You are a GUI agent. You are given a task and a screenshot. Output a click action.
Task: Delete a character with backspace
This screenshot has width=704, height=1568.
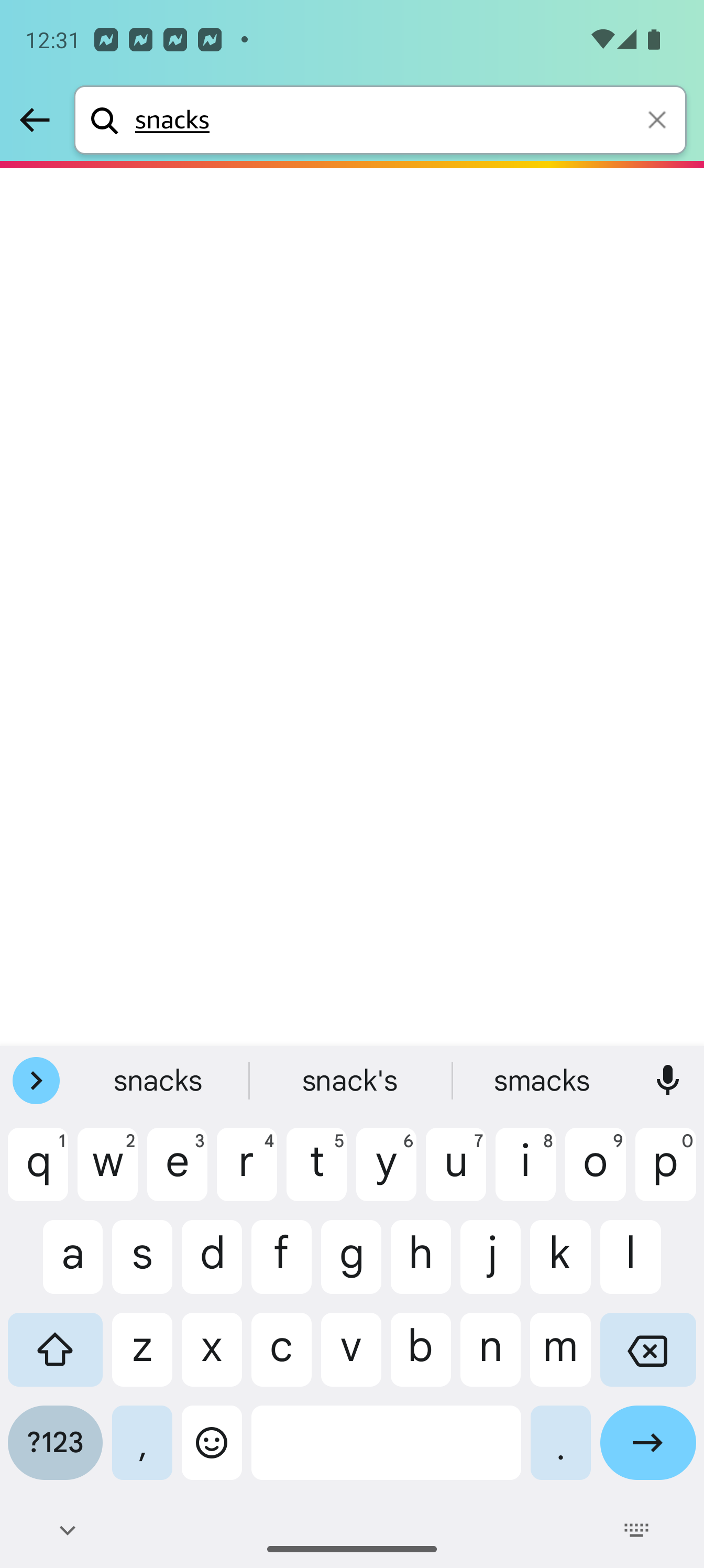tap(647, 1349)
